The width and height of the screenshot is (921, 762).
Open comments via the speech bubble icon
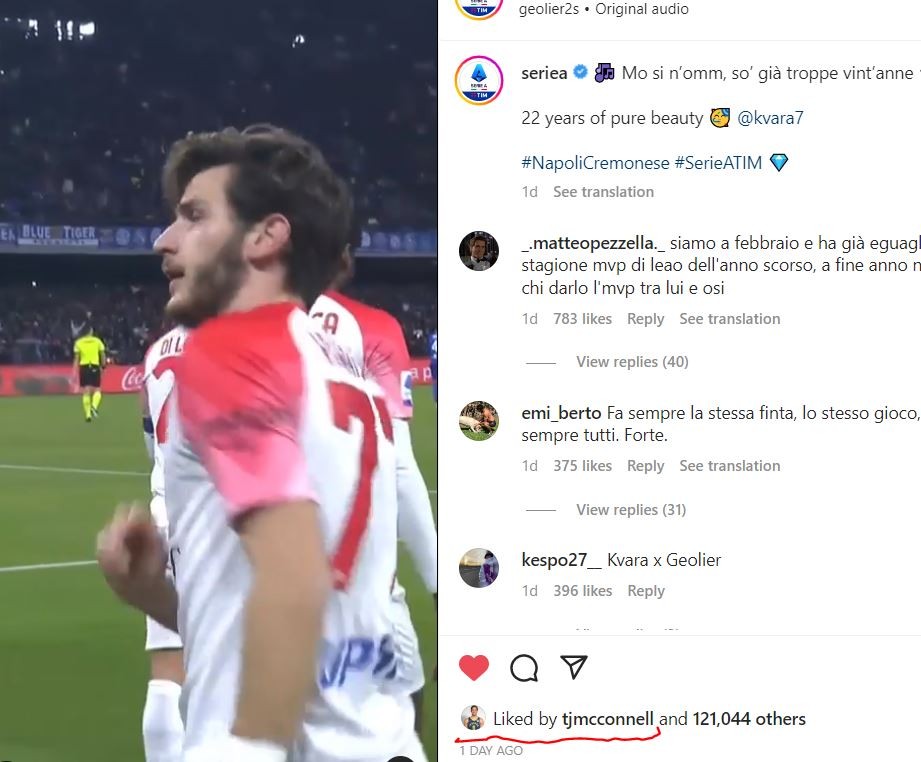524,667
